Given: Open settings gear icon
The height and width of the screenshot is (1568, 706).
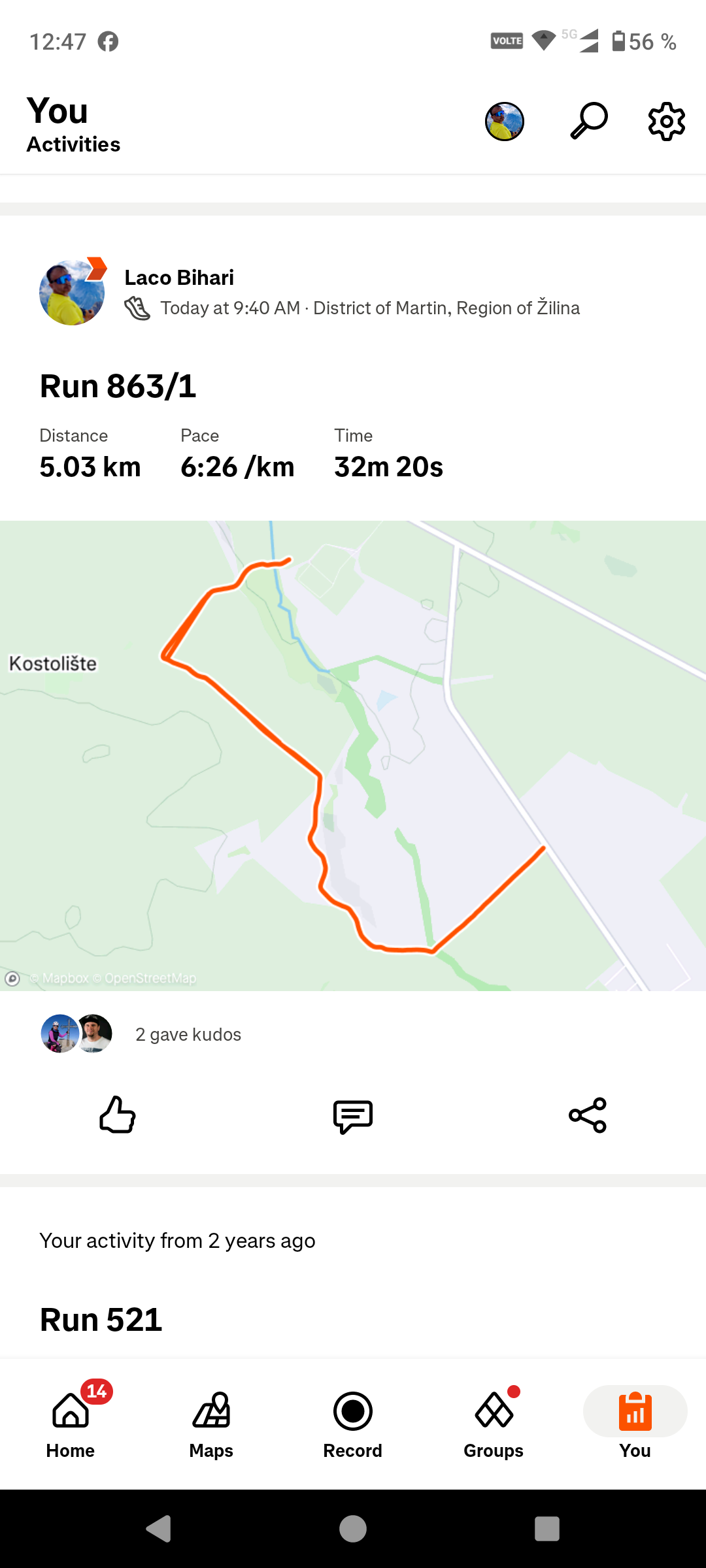Looking at the screenshot, I should (x=666, y=121).
